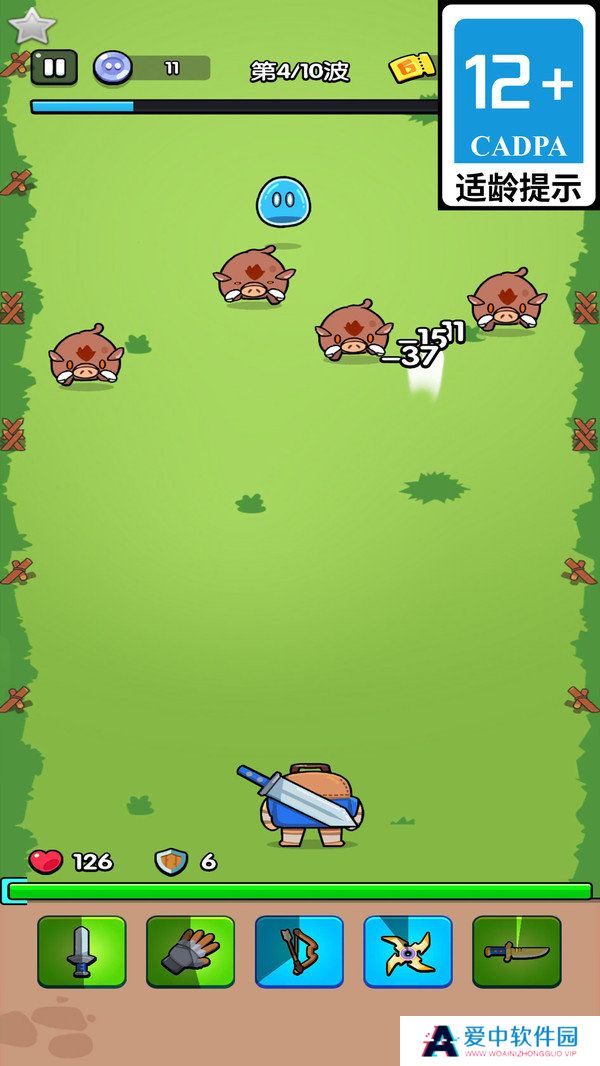Select the shuriken weapon slot

tap(408, 952)
